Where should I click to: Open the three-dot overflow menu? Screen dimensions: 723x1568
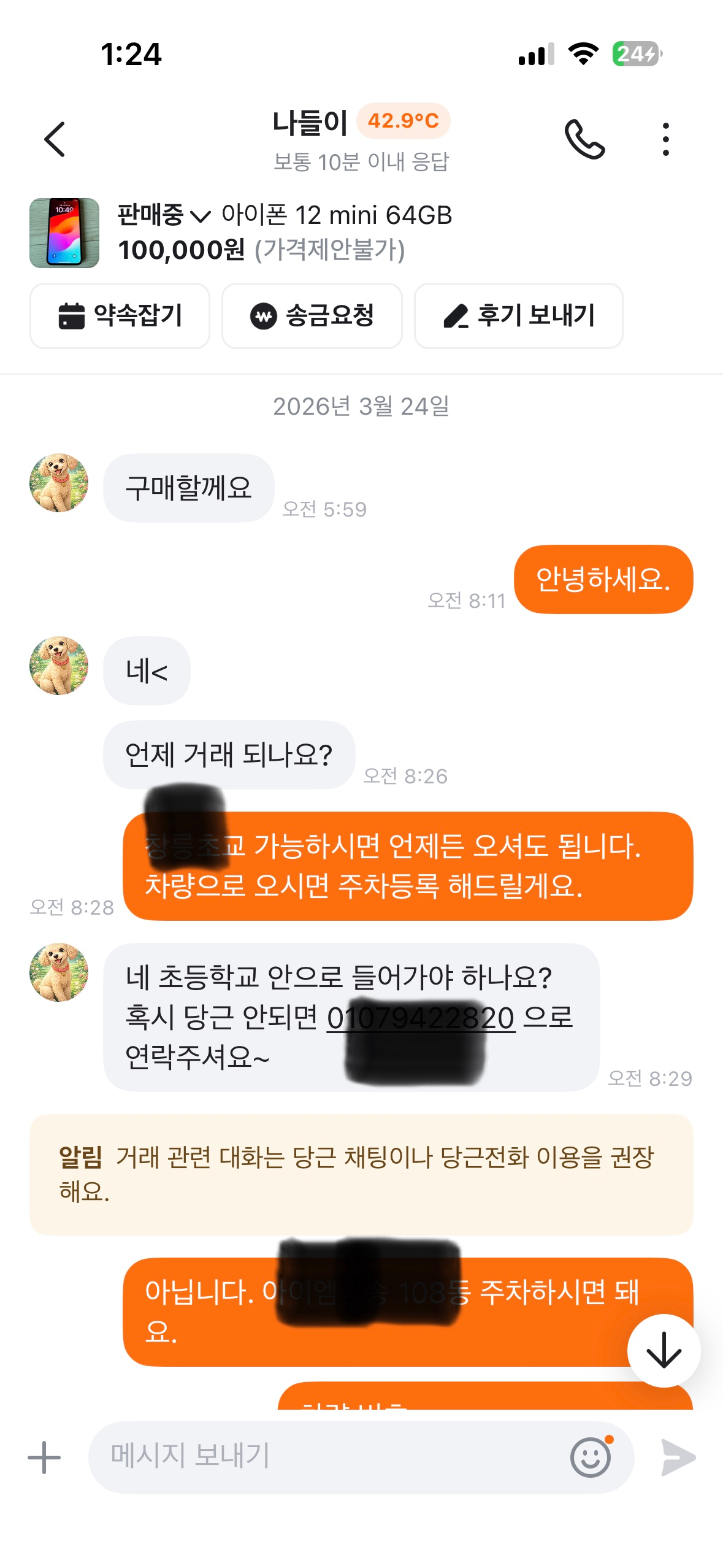(x=665, y=139)
